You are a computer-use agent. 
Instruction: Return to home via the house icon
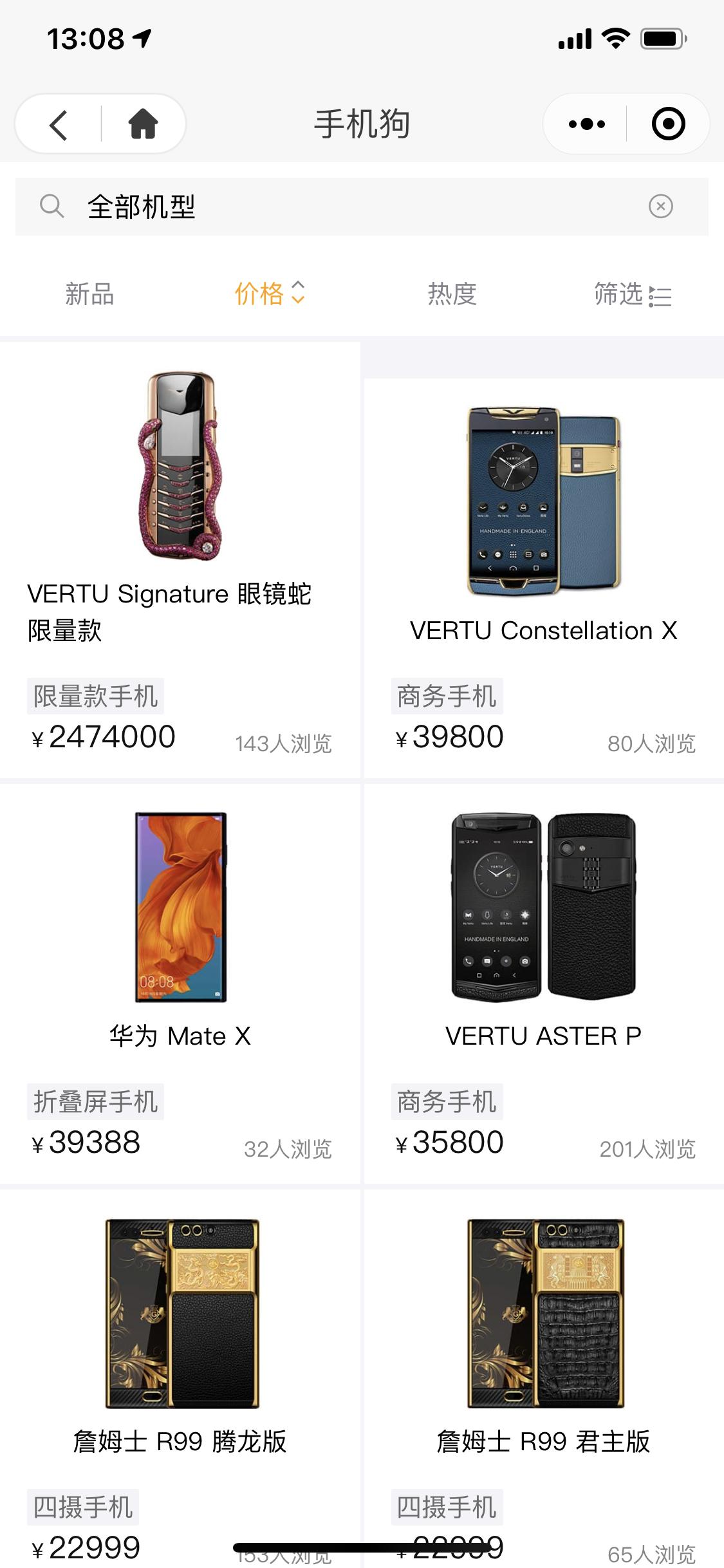pos(142,124)
